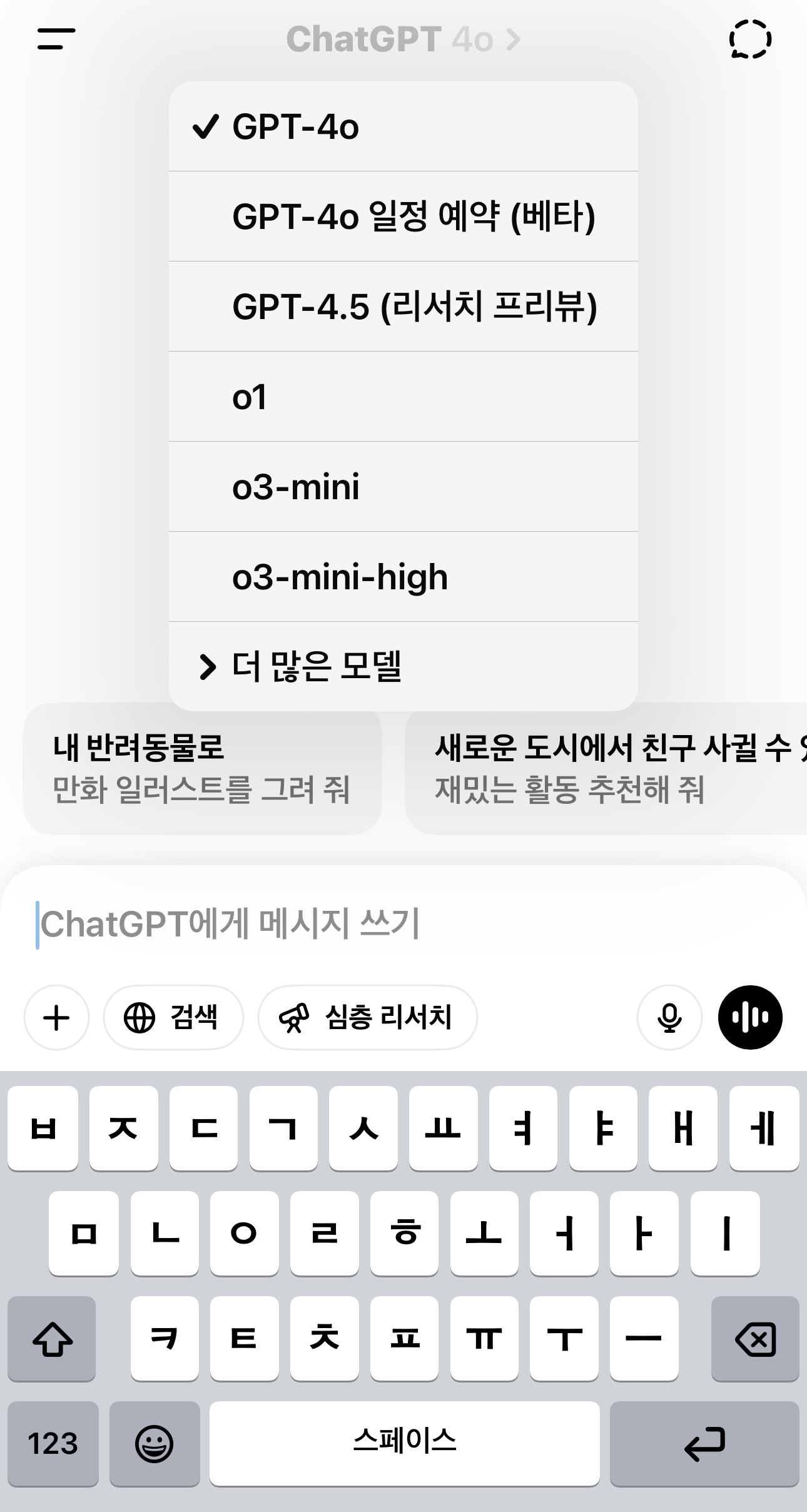Select GPT-4.5 (리서치 프리뷰) from the menu
The image size is (807, 1512).
[x=403, y=307]
